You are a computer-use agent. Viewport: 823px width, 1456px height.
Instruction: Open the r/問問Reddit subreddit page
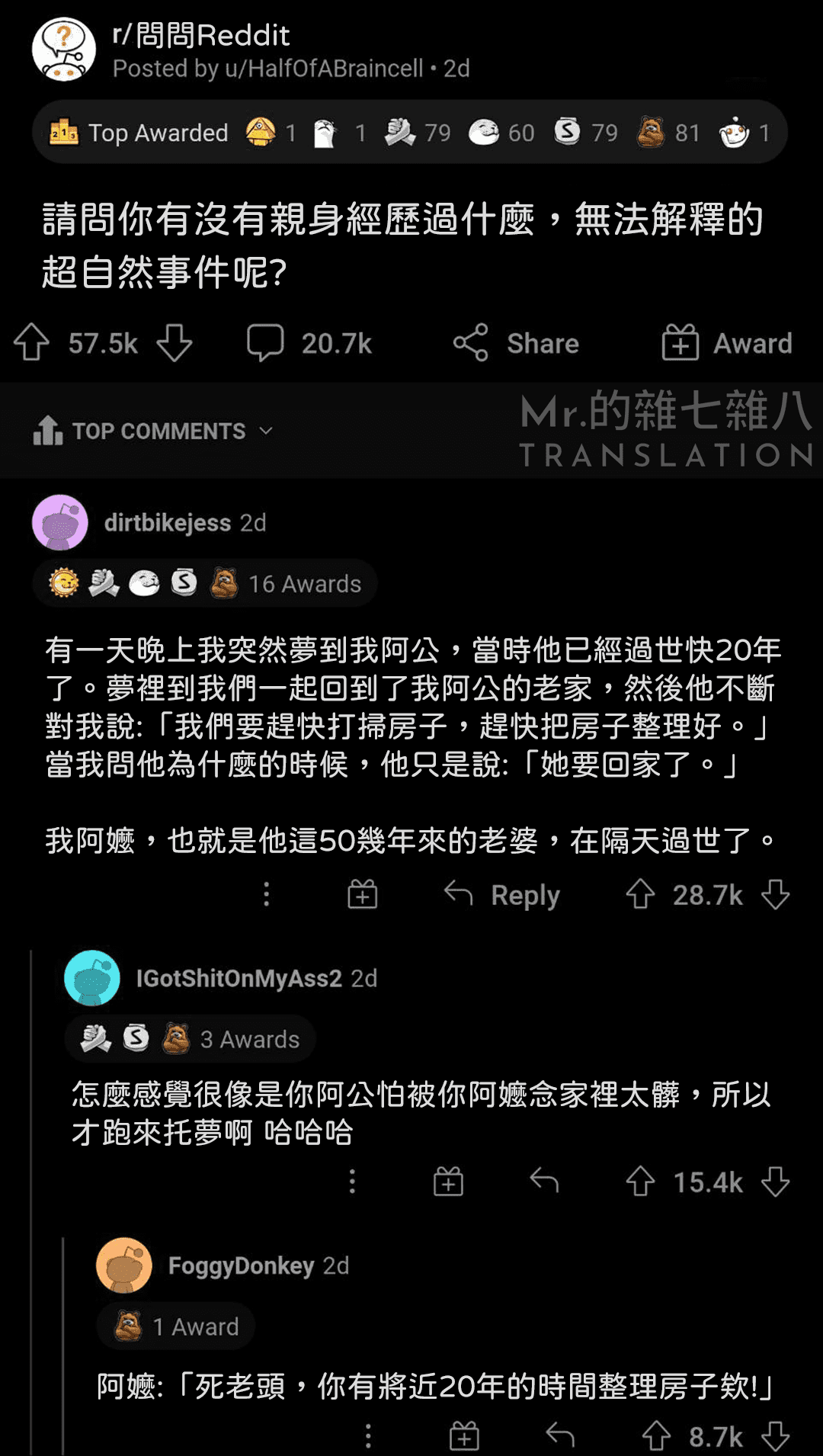pyautogui.click(x=201, y=35)
